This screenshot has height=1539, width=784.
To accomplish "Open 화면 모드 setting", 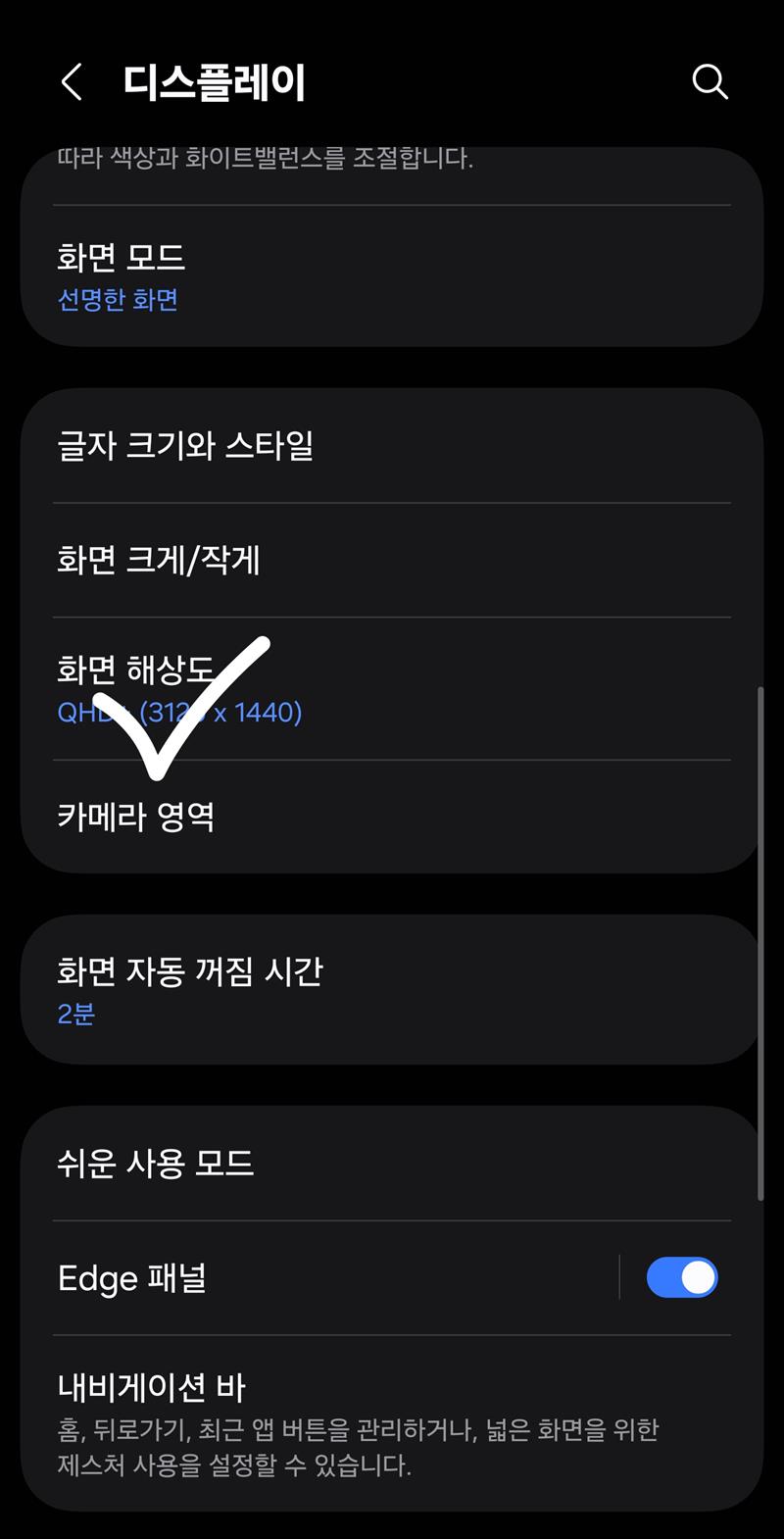I will (392, 276).
